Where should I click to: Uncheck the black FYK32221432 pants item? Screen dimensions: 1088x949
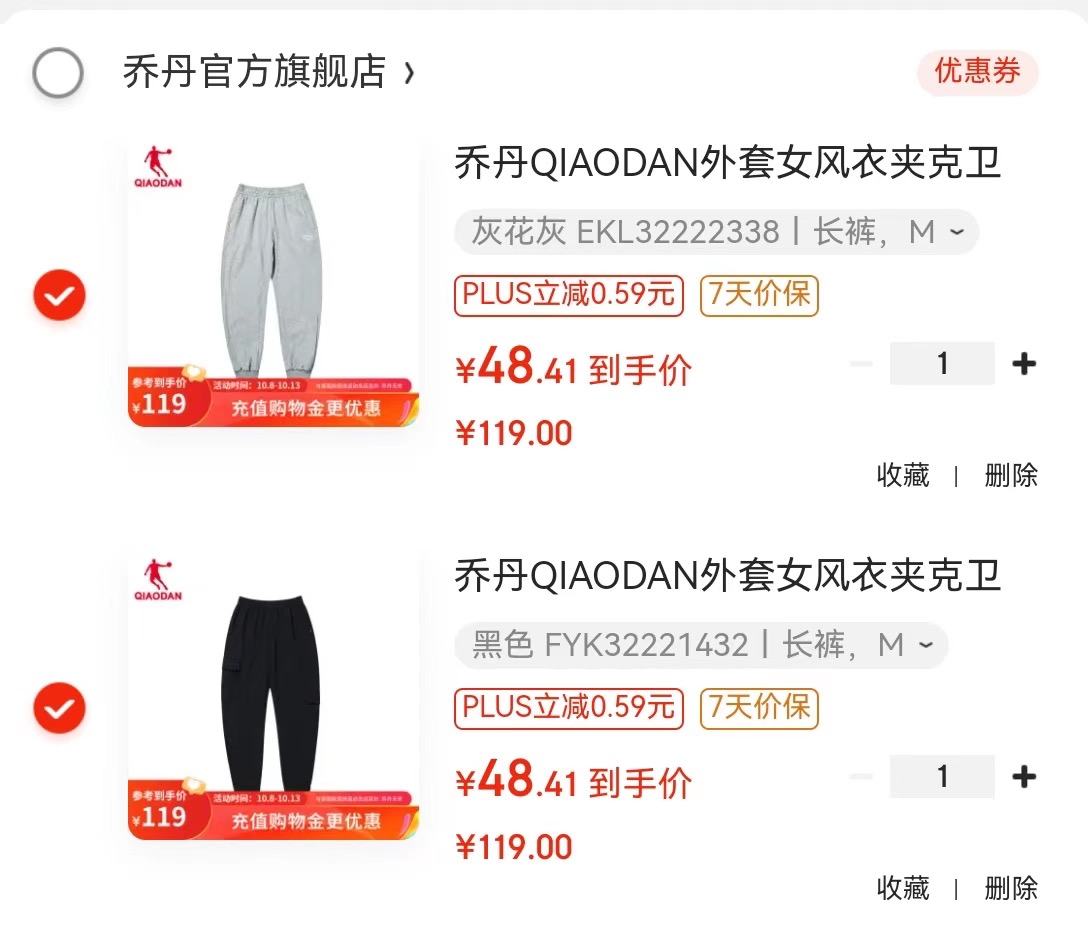coord(60,708)
